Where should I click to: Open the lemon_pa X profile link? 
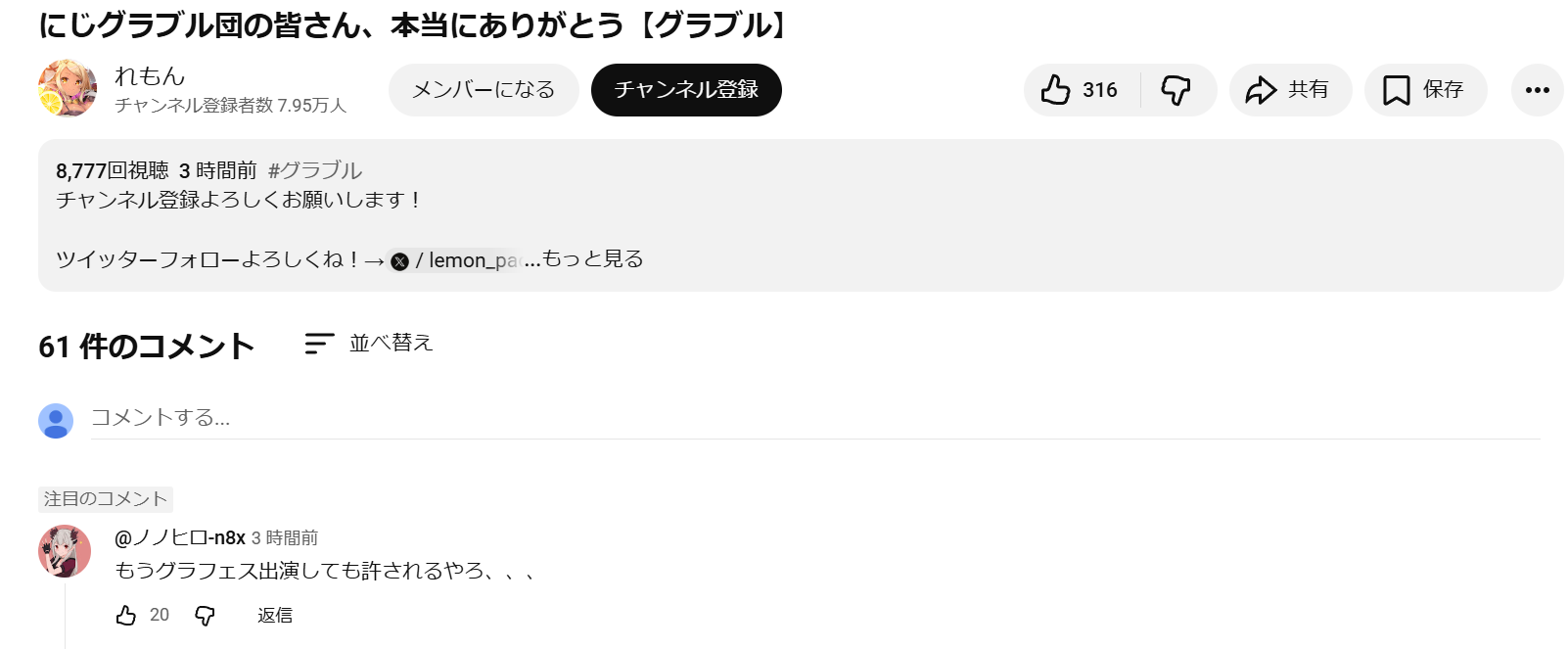click(454, 260)
